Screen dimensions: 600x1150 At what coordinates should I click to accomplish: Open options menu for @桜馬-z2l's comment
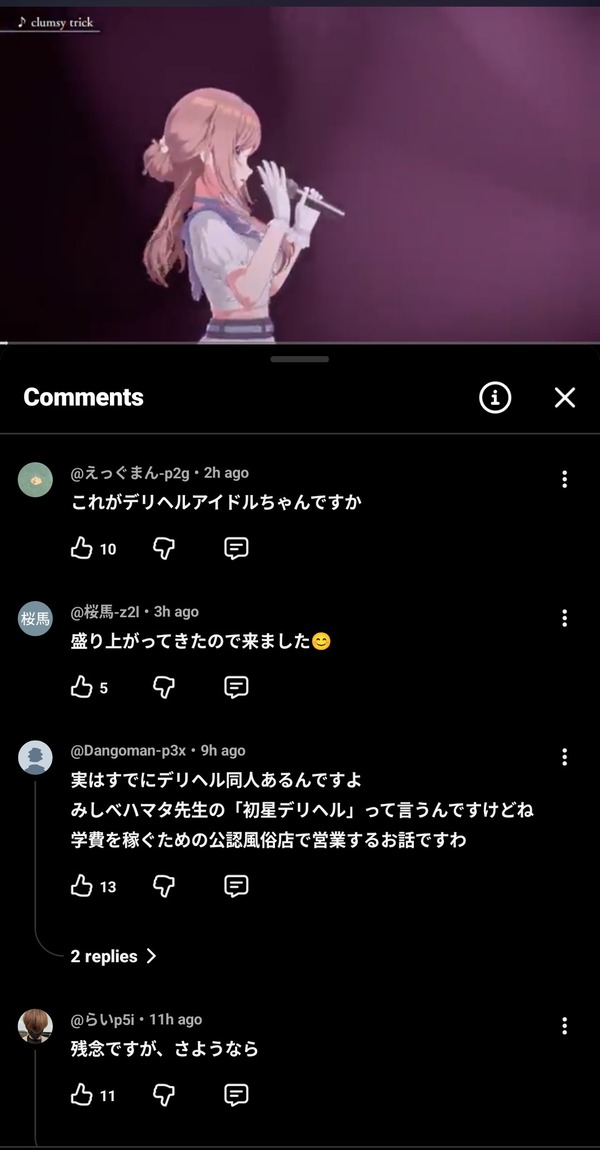(x=564, y=618)
